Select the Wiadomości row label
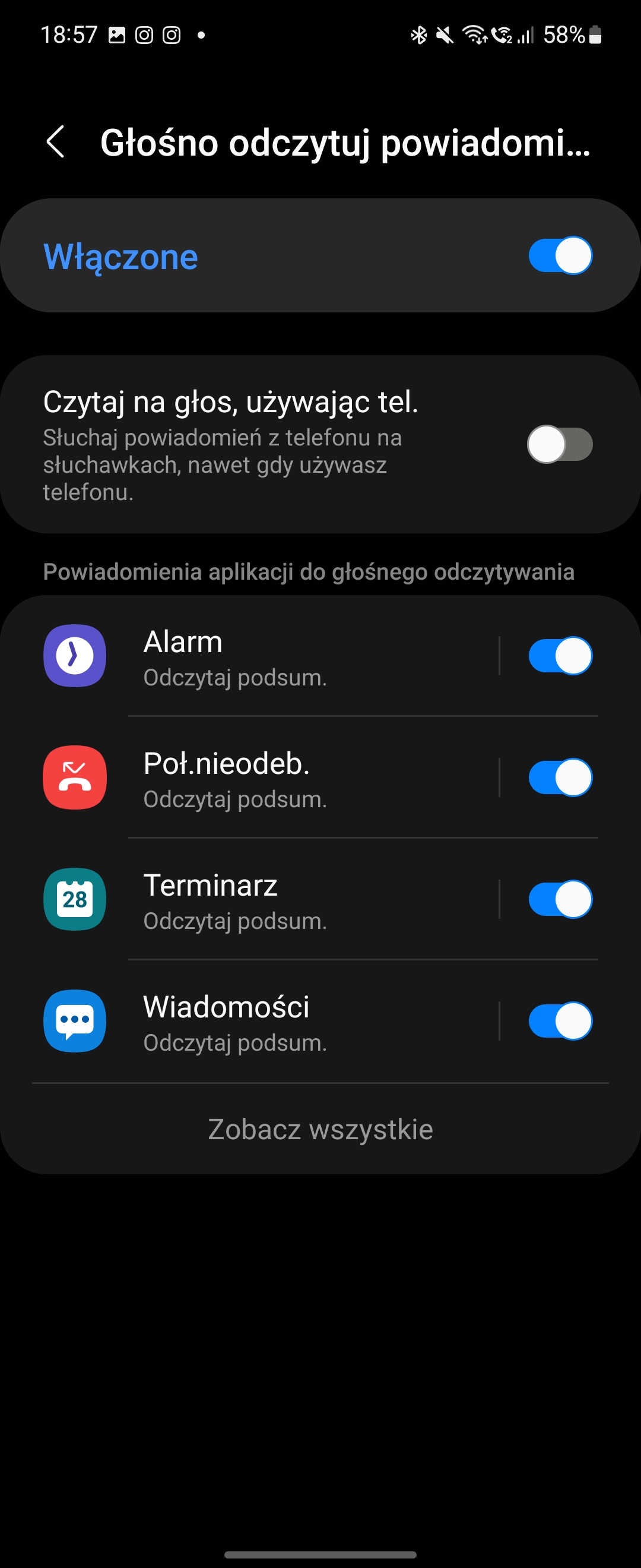641x1568 pixels. pyautogui.click(x=227, y=1007)
